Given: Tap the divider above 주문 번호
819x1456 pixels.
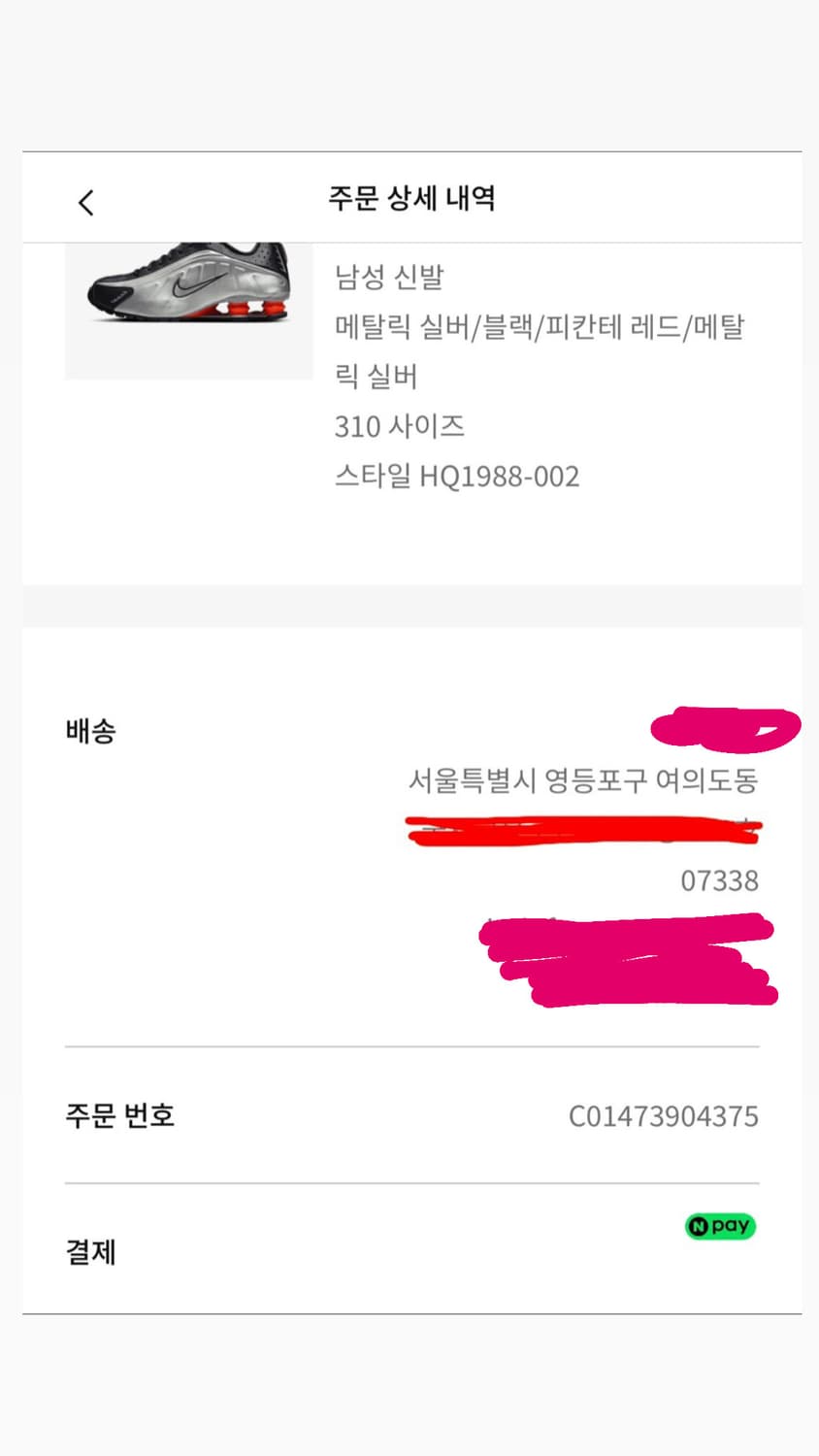Looking at the screenshot, I should pos(409,1045).
